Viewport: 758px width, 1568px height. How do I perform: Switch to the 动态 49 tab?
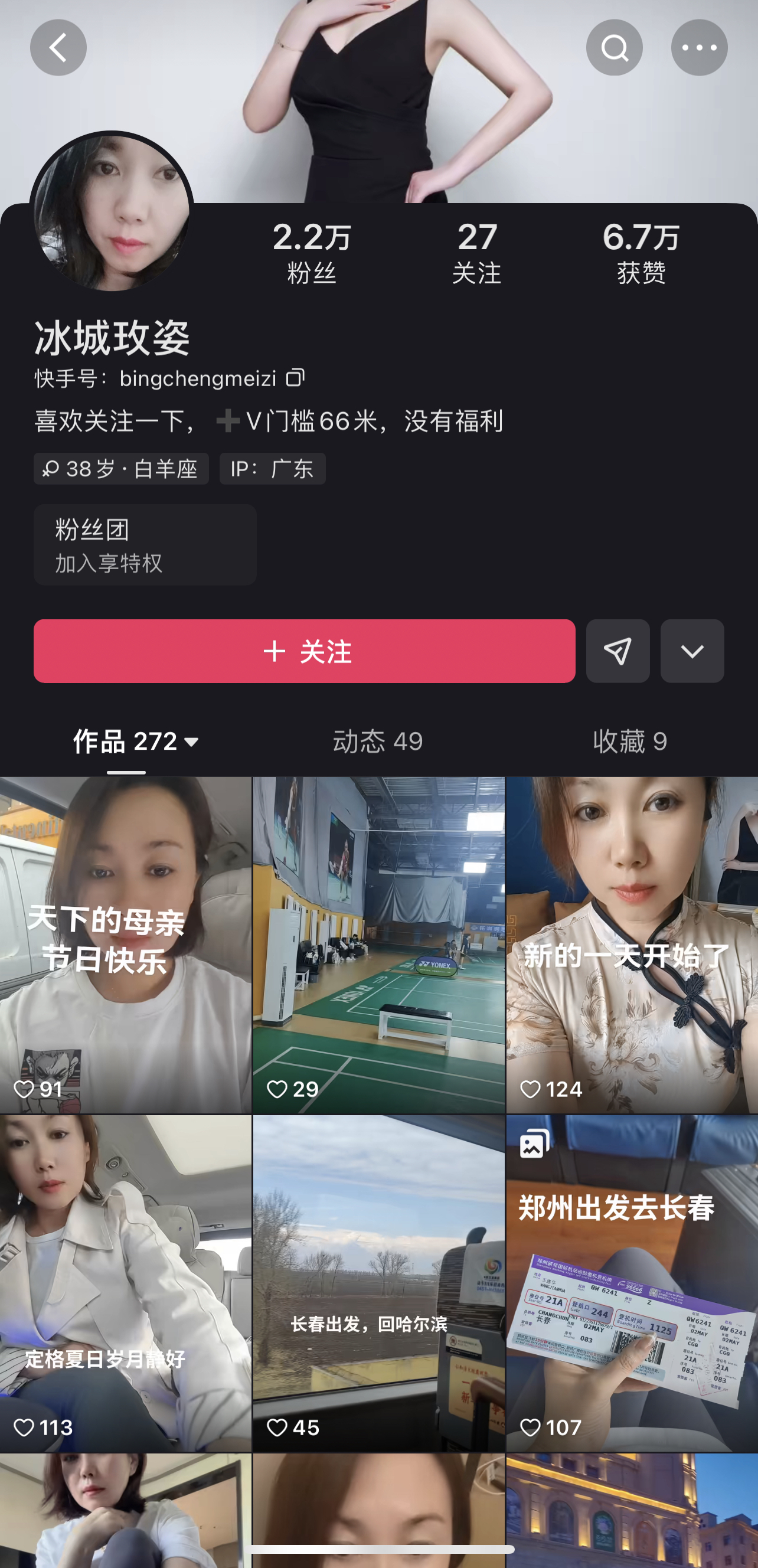coord(377,741)
